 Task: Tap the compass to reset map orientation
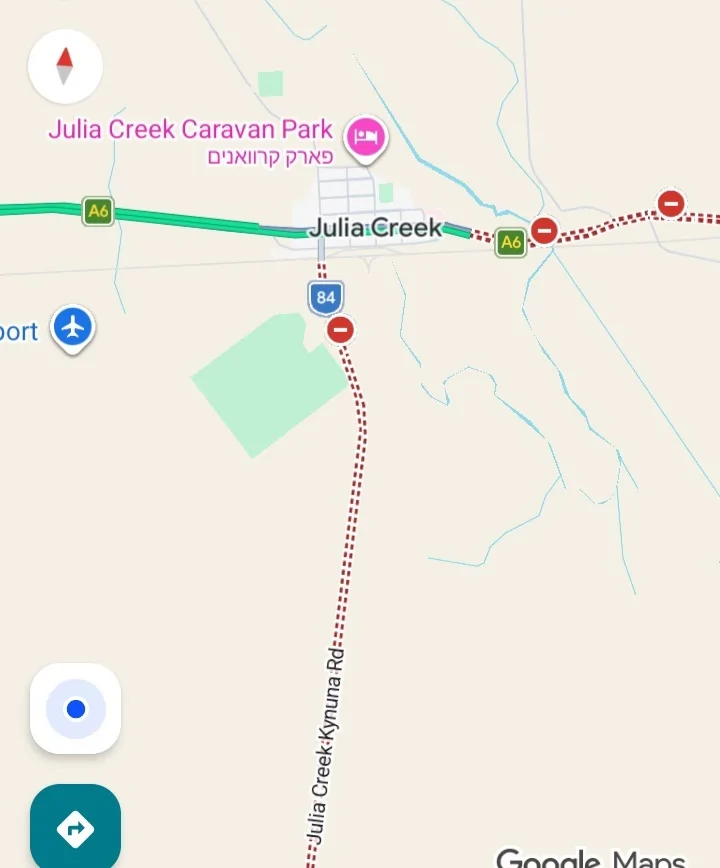tap(65, 67)
